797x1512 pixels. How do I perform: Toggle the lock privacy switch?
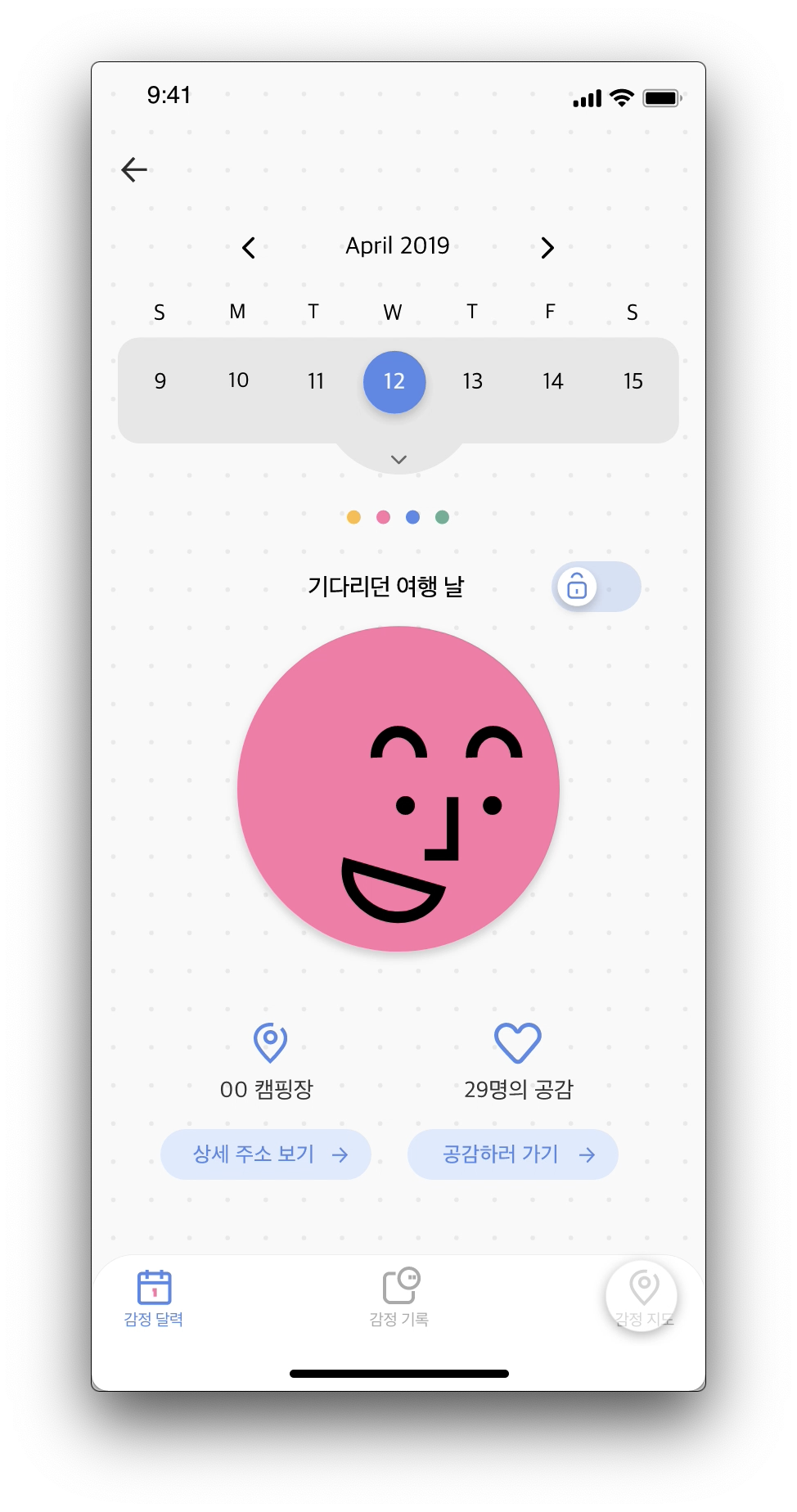tap(596, 587)
